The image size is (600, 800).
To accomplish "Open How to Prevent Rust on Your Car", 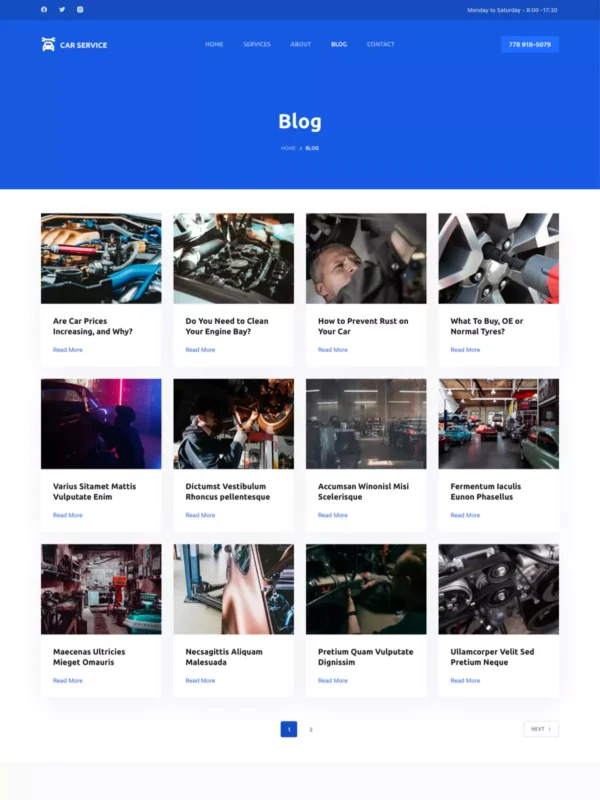I will click(363, 326).
